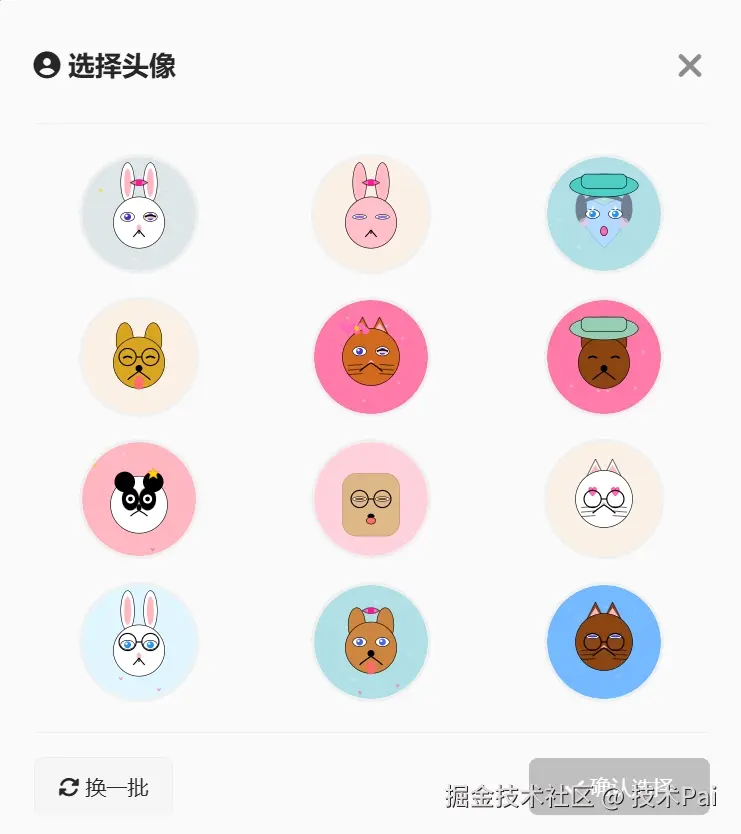The width and height of the screenshot is (741, 834).
Task: Choose the brown dog with tongue out
Action: tap(371, 642)
